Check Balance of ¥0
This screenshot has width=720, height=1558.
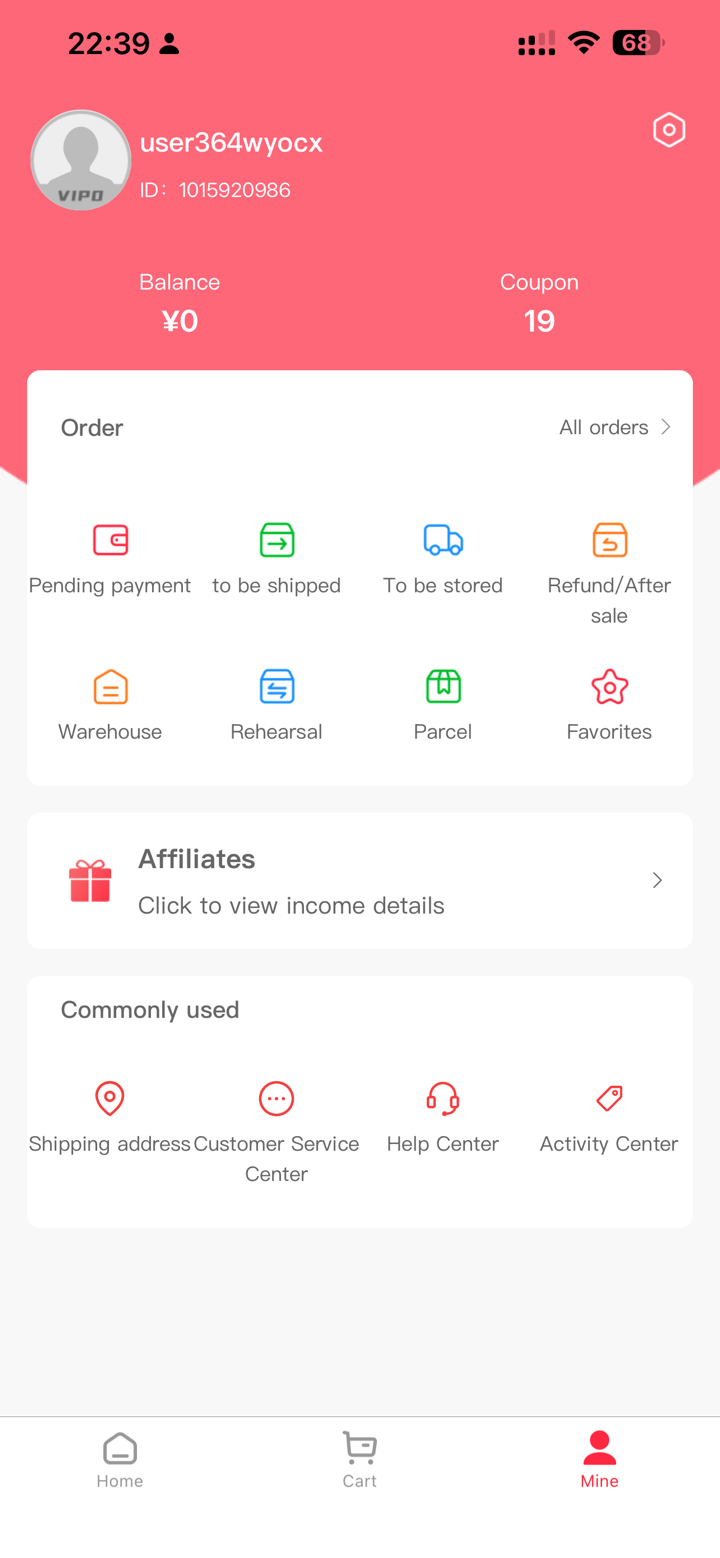pyautogui.click(x=179, y=302)
